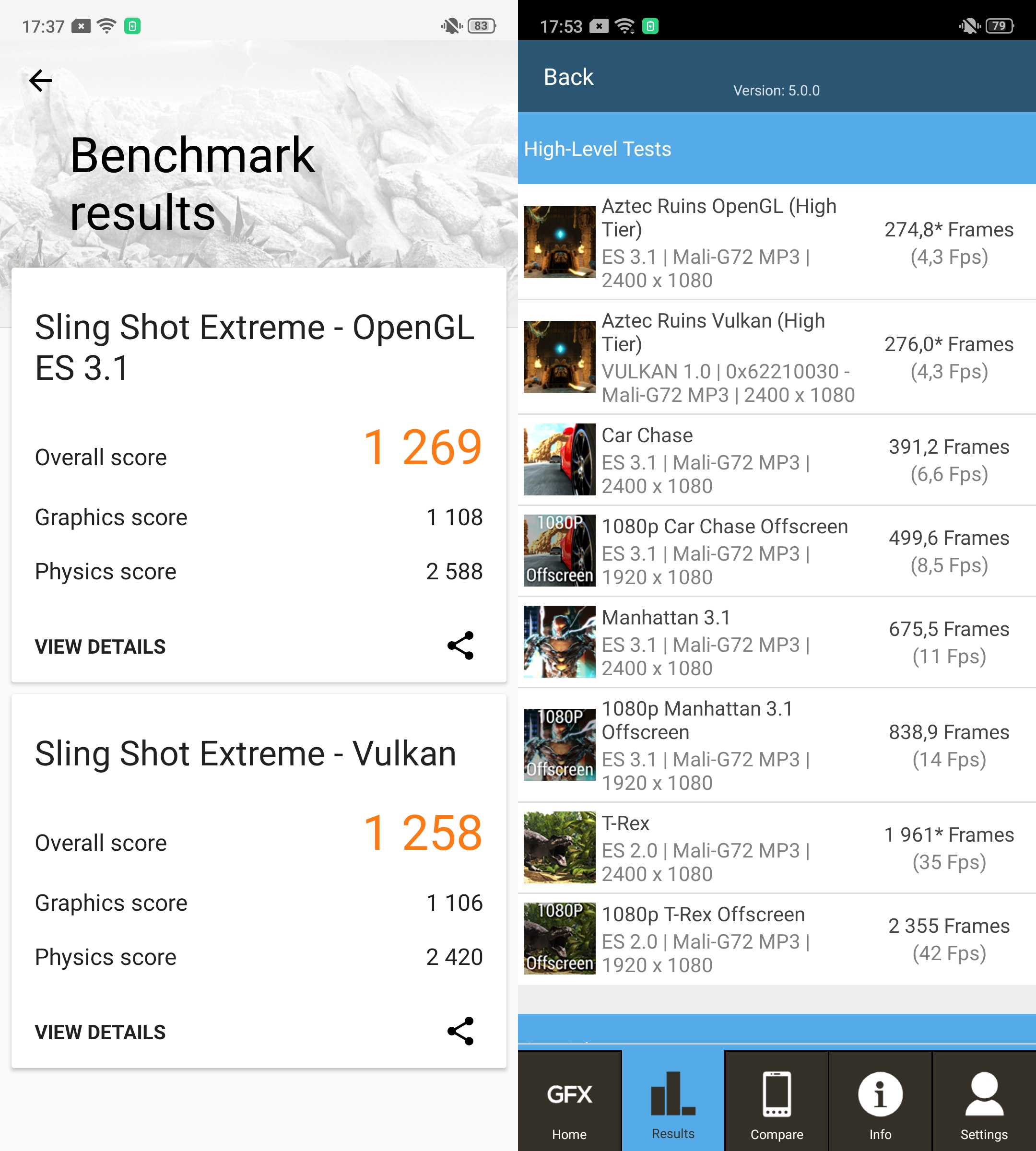View details for Sling Shot Extreme OpenGL ES 3.1
Screen dimensions: 1036x1151
tap(100, 646)
